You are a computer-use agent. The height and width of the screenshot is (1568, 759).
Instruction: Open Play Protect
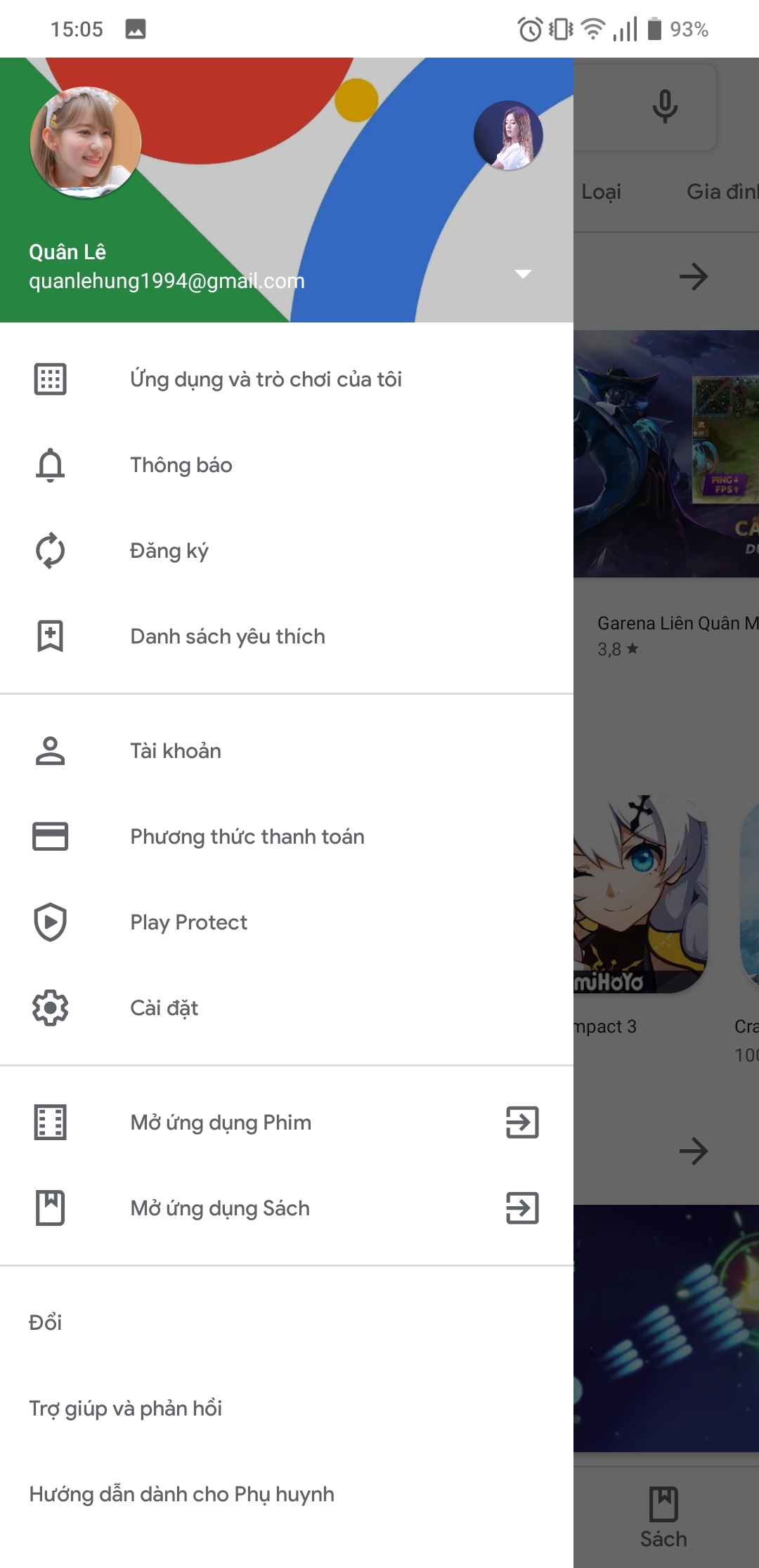point(188,922)
